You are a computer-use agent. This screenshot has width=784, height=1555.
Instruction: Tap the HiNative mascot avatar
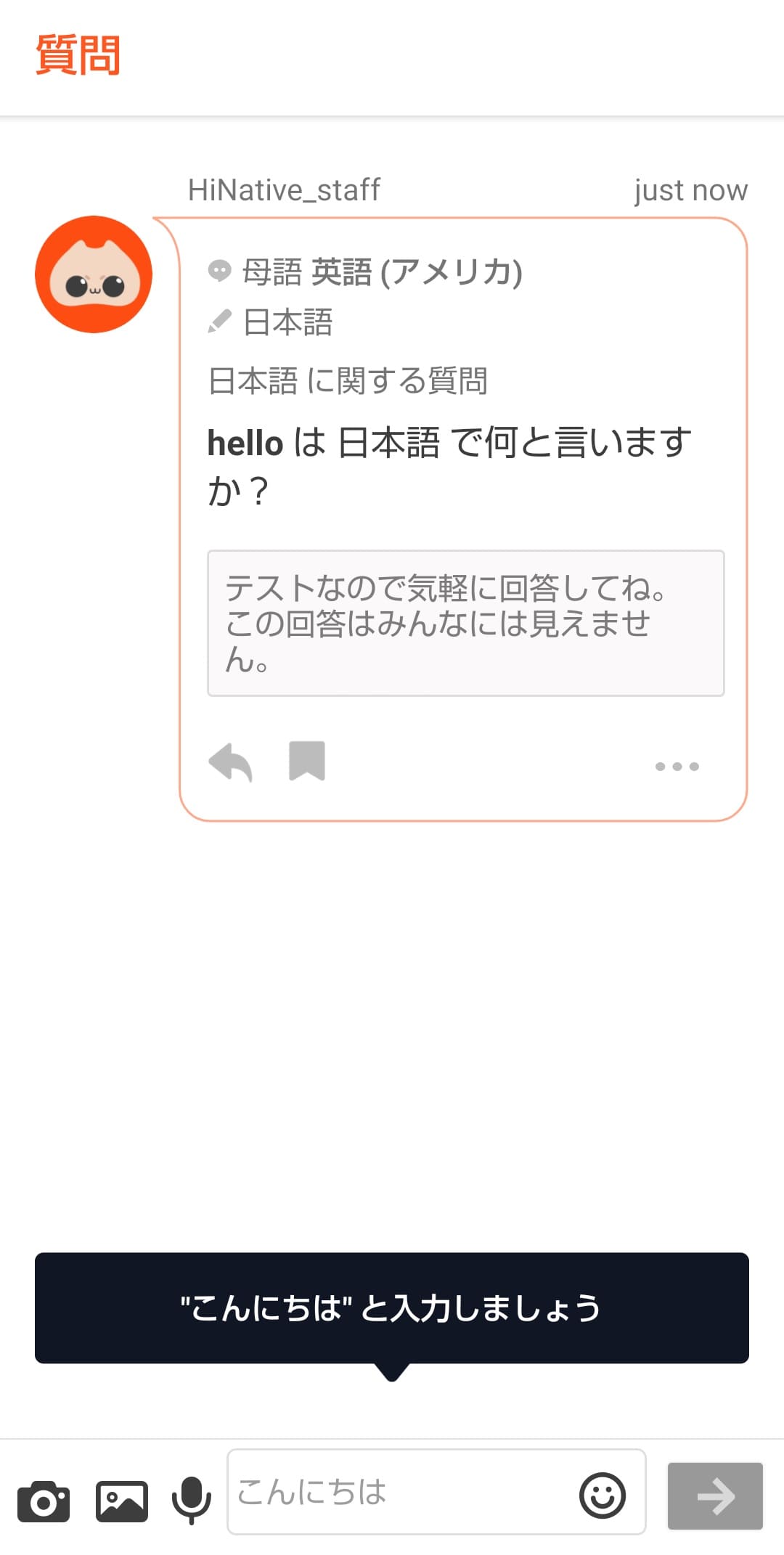[94, 275]
